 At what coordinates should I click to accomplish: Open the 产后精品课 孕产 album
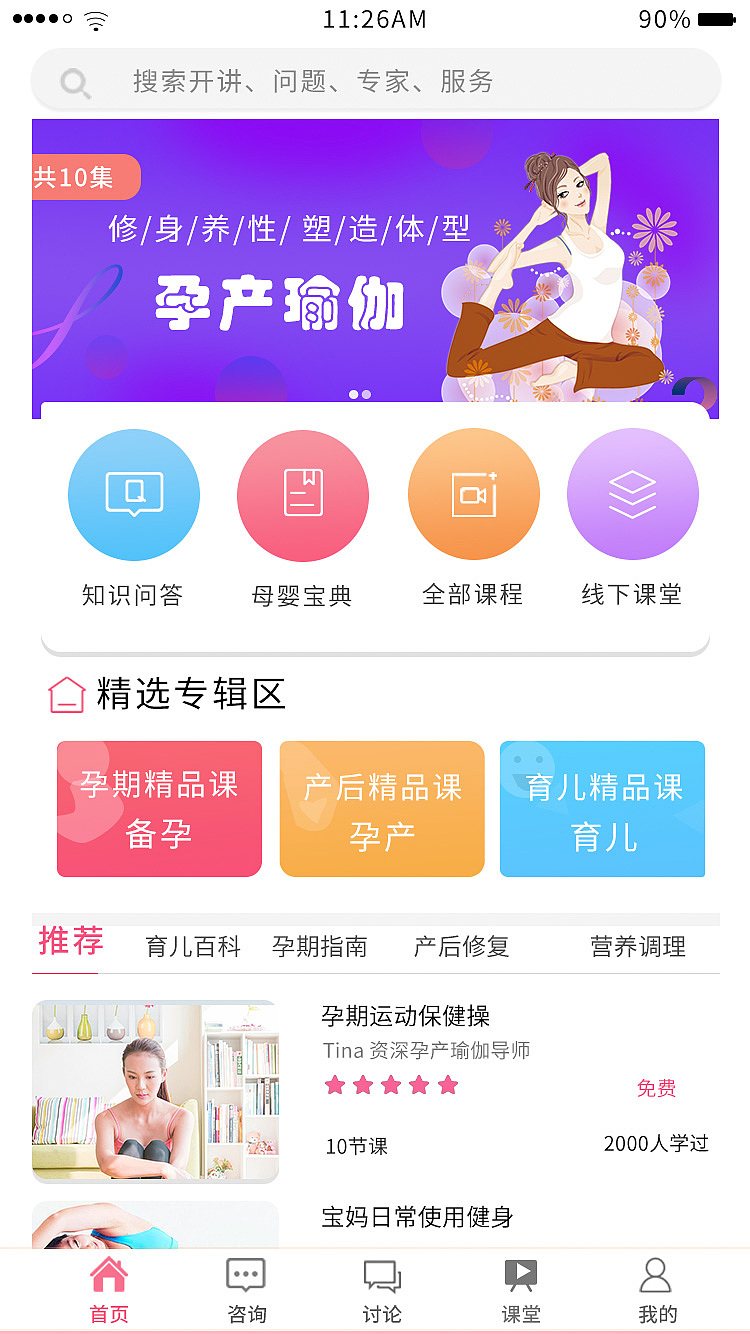click(x=382, y=809)
